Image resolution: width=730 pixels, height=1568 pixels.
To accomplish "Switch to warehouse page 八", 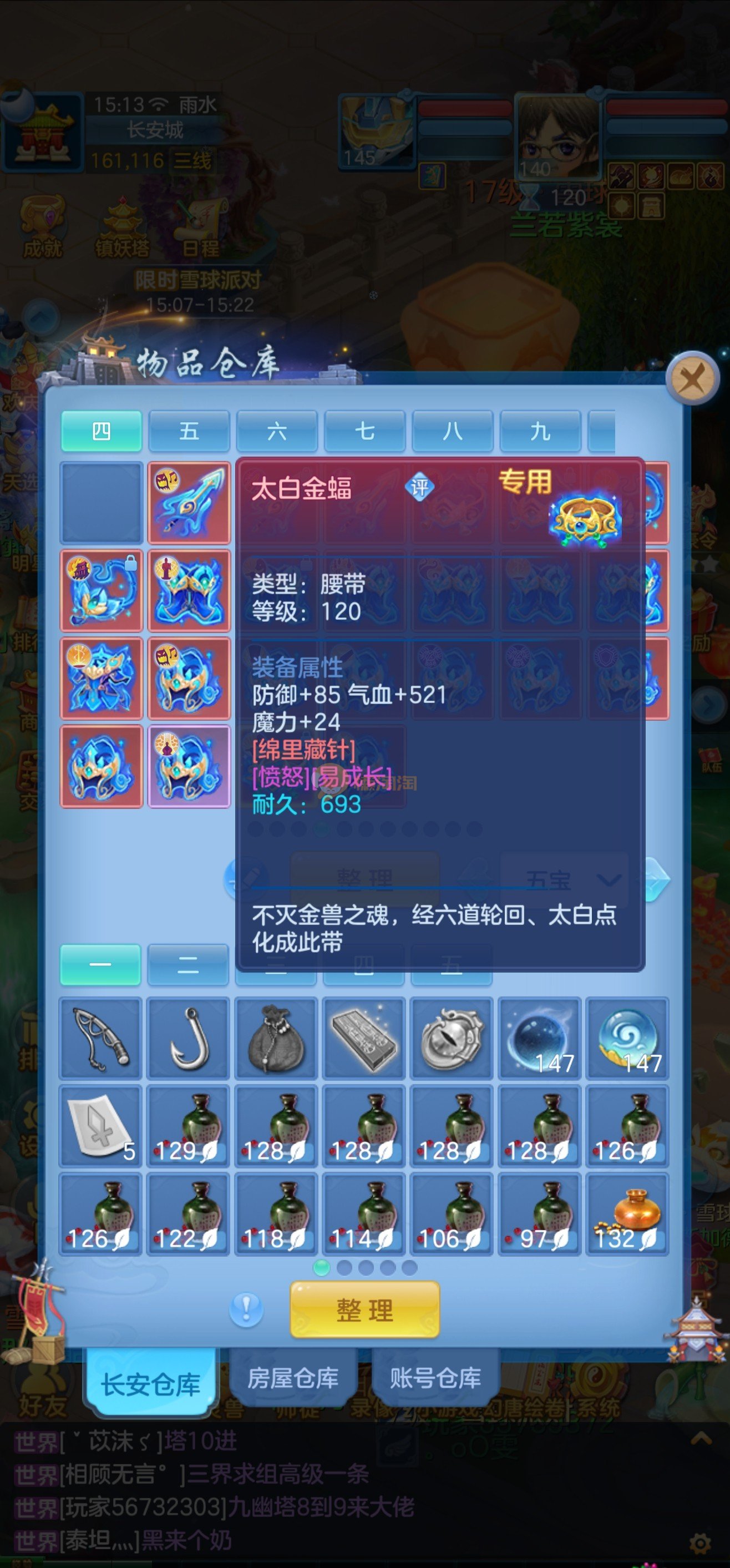I will tap(452, 432).
